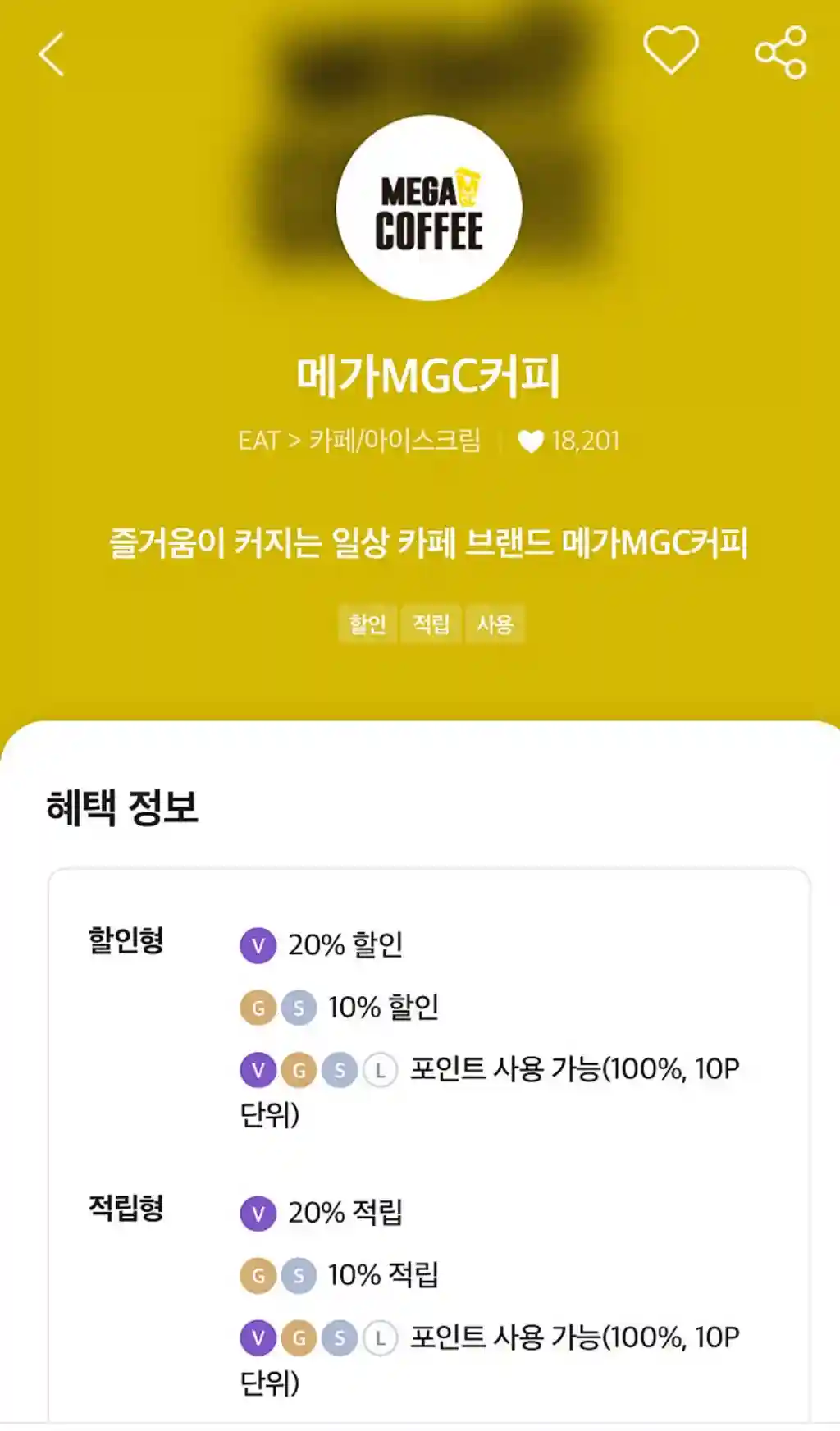
Task: Go back using the top-left arrow
Action: 52,55
